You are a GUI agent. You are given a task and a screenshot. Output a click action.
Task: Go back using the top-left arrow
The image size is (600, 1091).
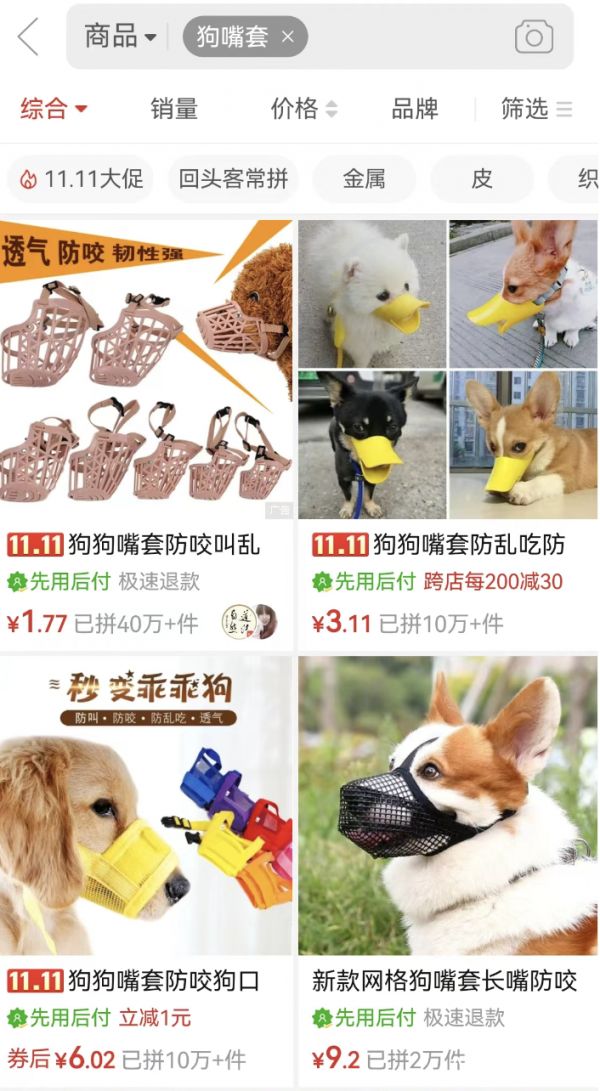coord(28,38)
